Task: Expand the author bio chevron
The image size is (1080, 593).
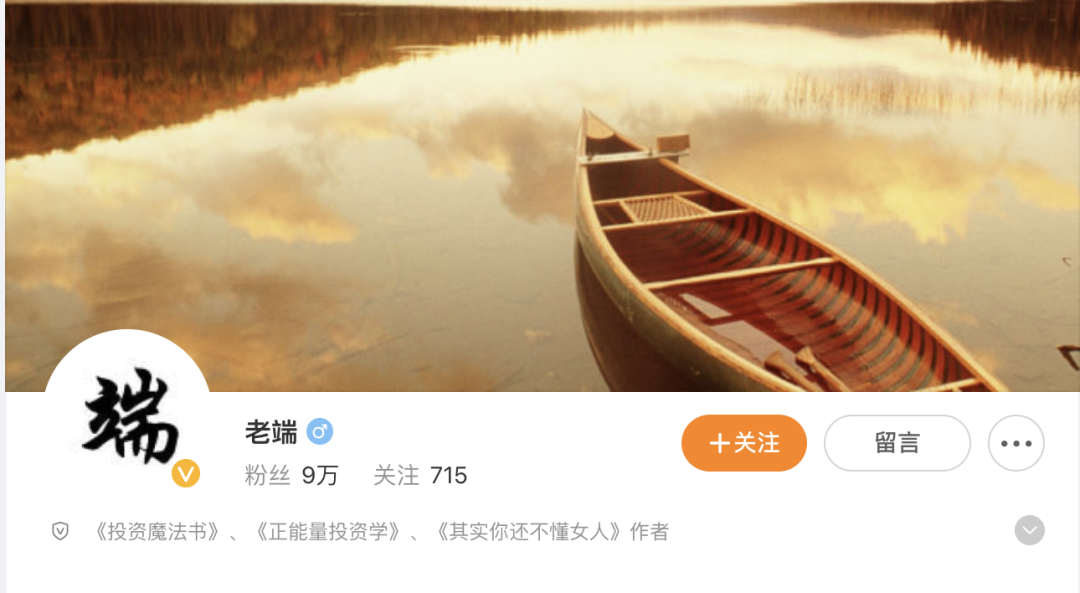Action: [x=1029, y=530]
